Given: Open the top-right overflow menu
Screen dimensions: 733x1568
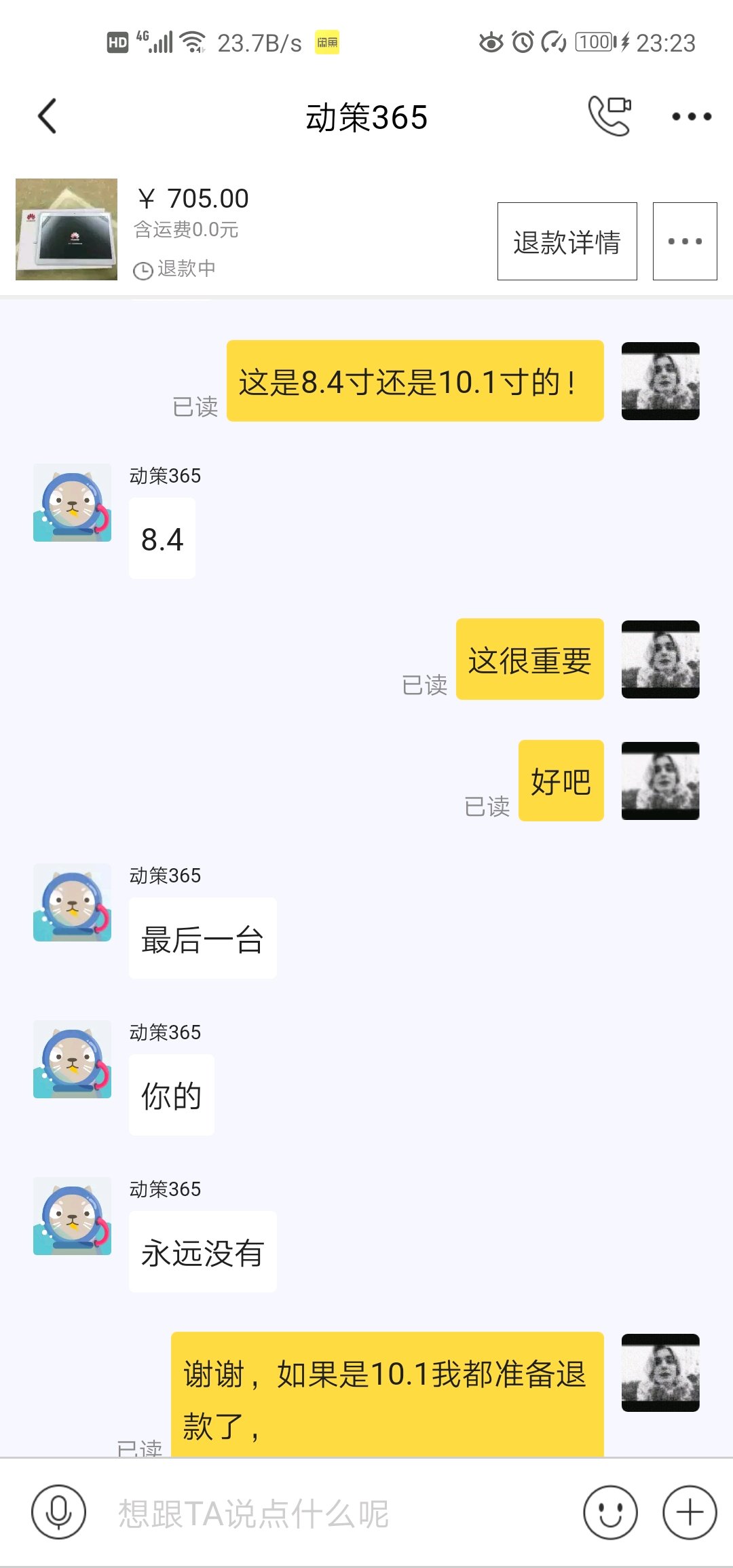Looking at the screenshot, I should point(692,117).
